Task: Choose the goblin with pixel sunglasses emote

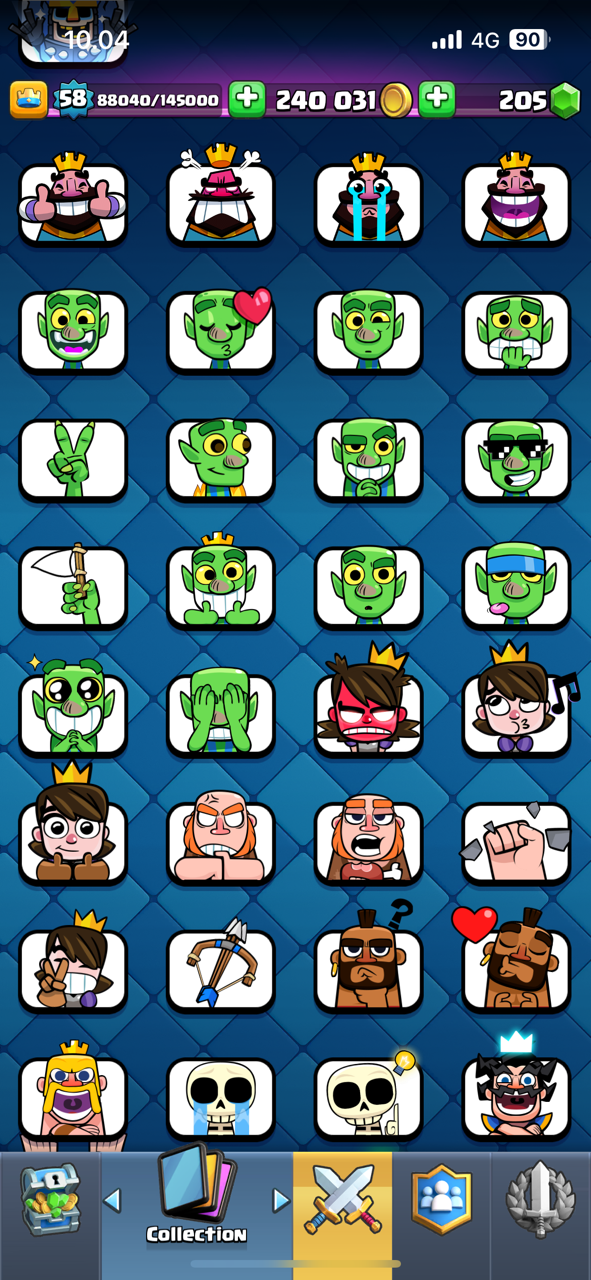Action: [x=516, y=459]
